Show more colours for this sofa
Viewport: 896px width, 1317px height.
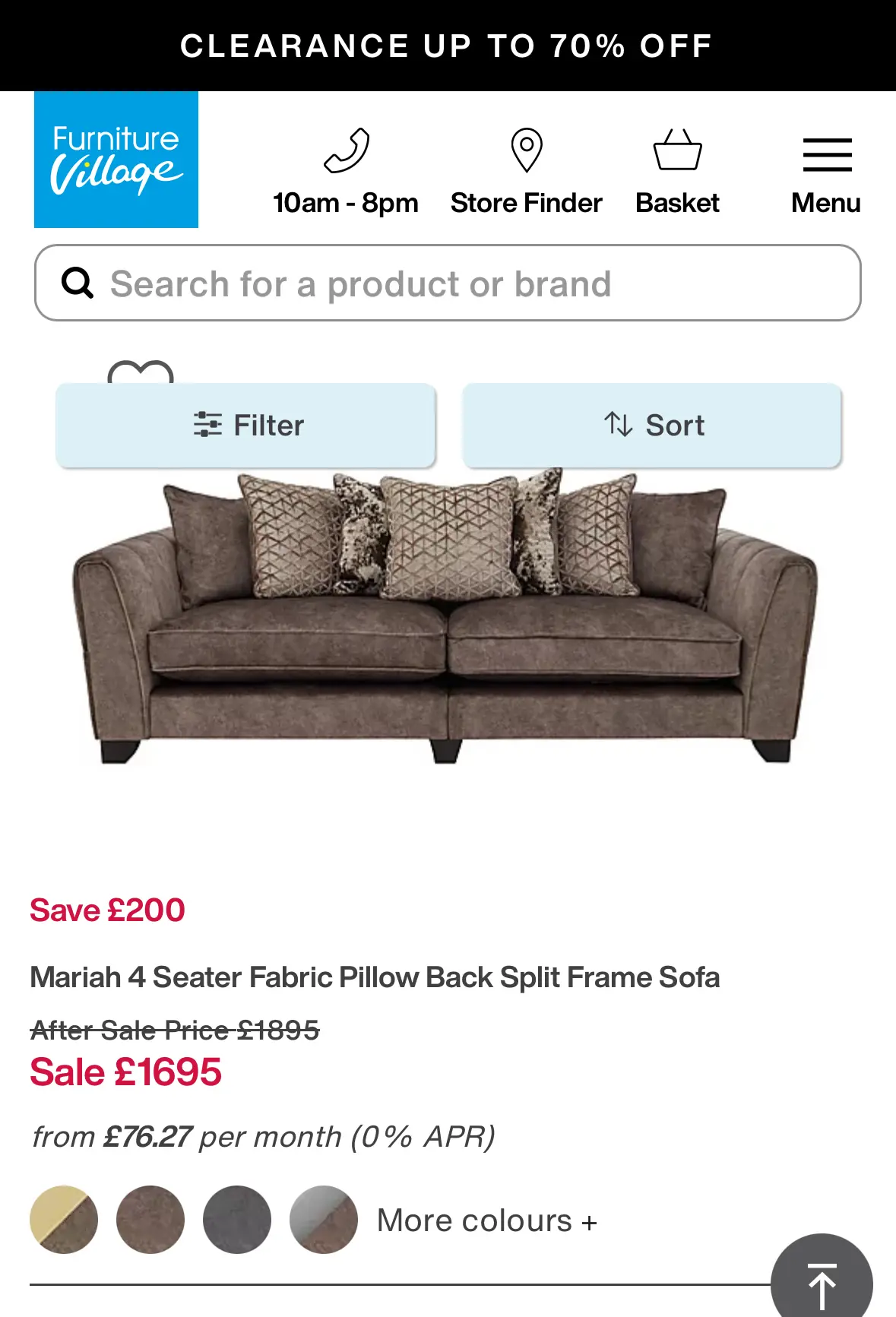point(487,1221)
